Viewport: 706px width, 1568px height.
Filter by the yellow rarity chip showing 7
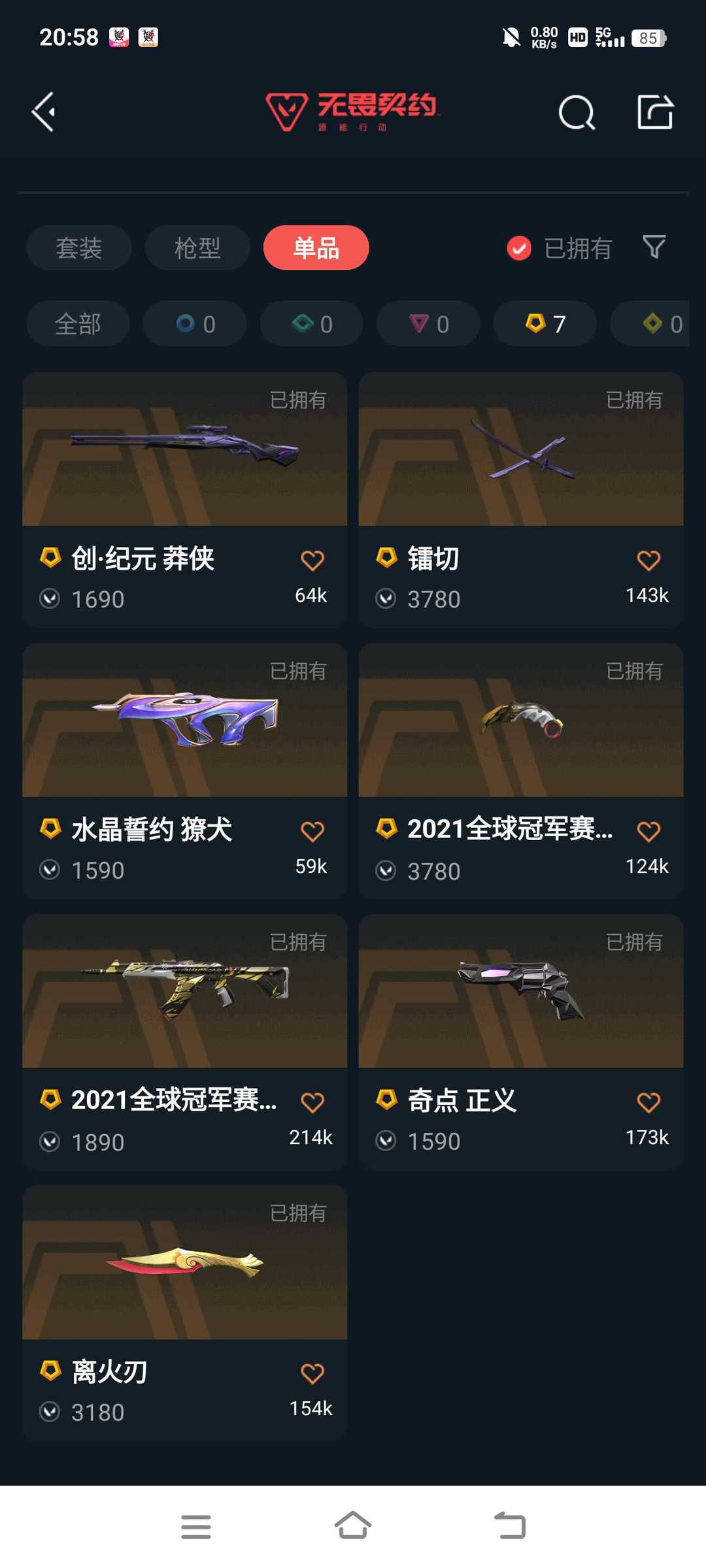tap(545, 323)
